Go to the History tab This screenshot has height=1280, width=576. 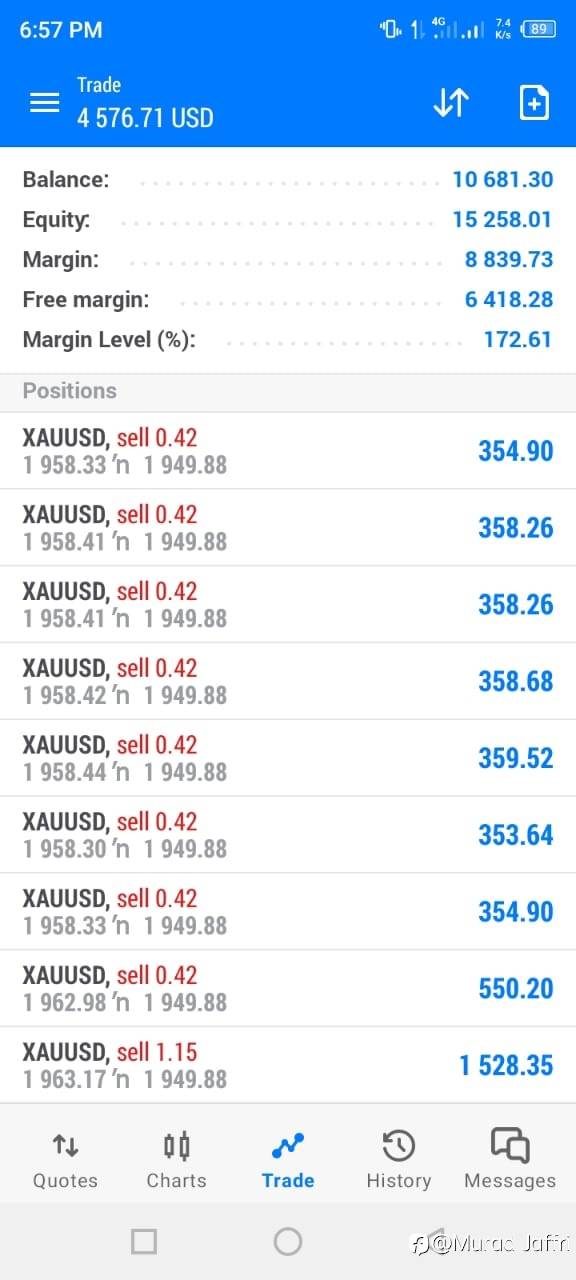pos(398,1160)
